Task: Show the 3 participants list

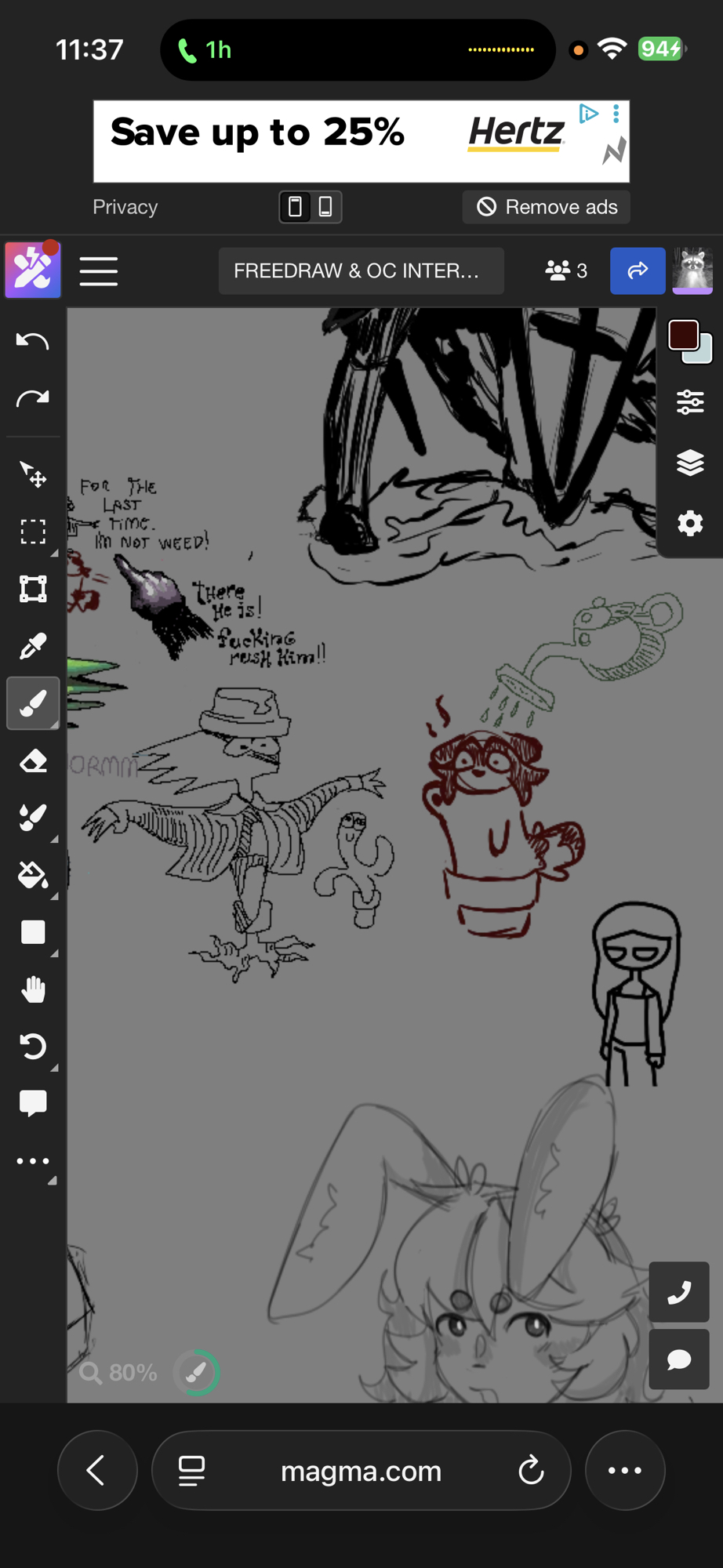Action: click(566, 271)
